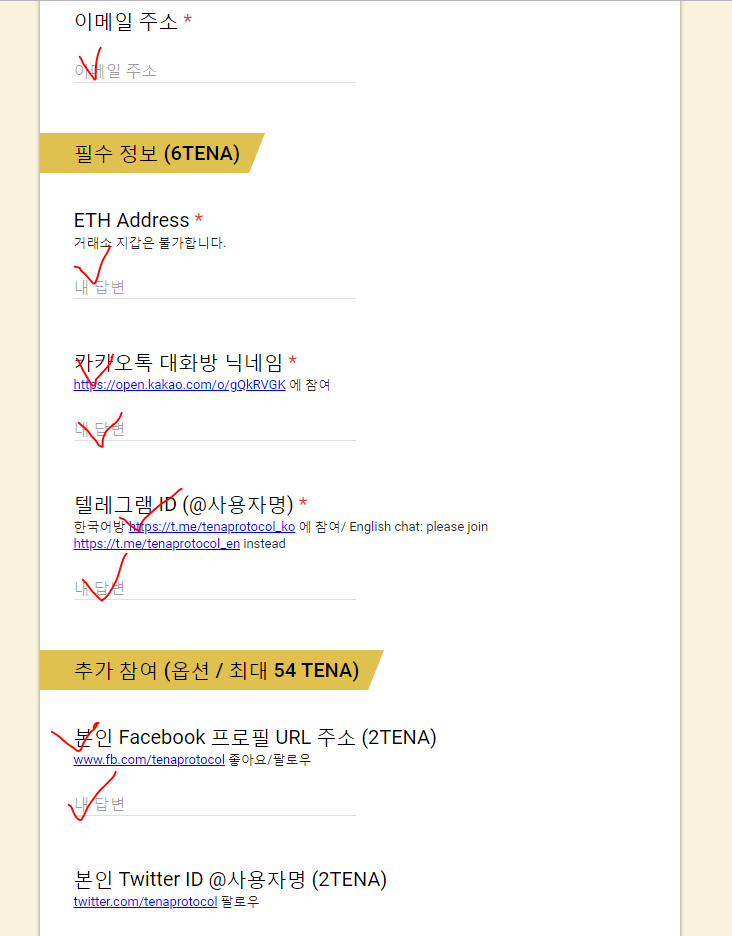Focus the Facebook profile URL answer field
The width and height of the screenshot is (732, 936).
point(214,804)
